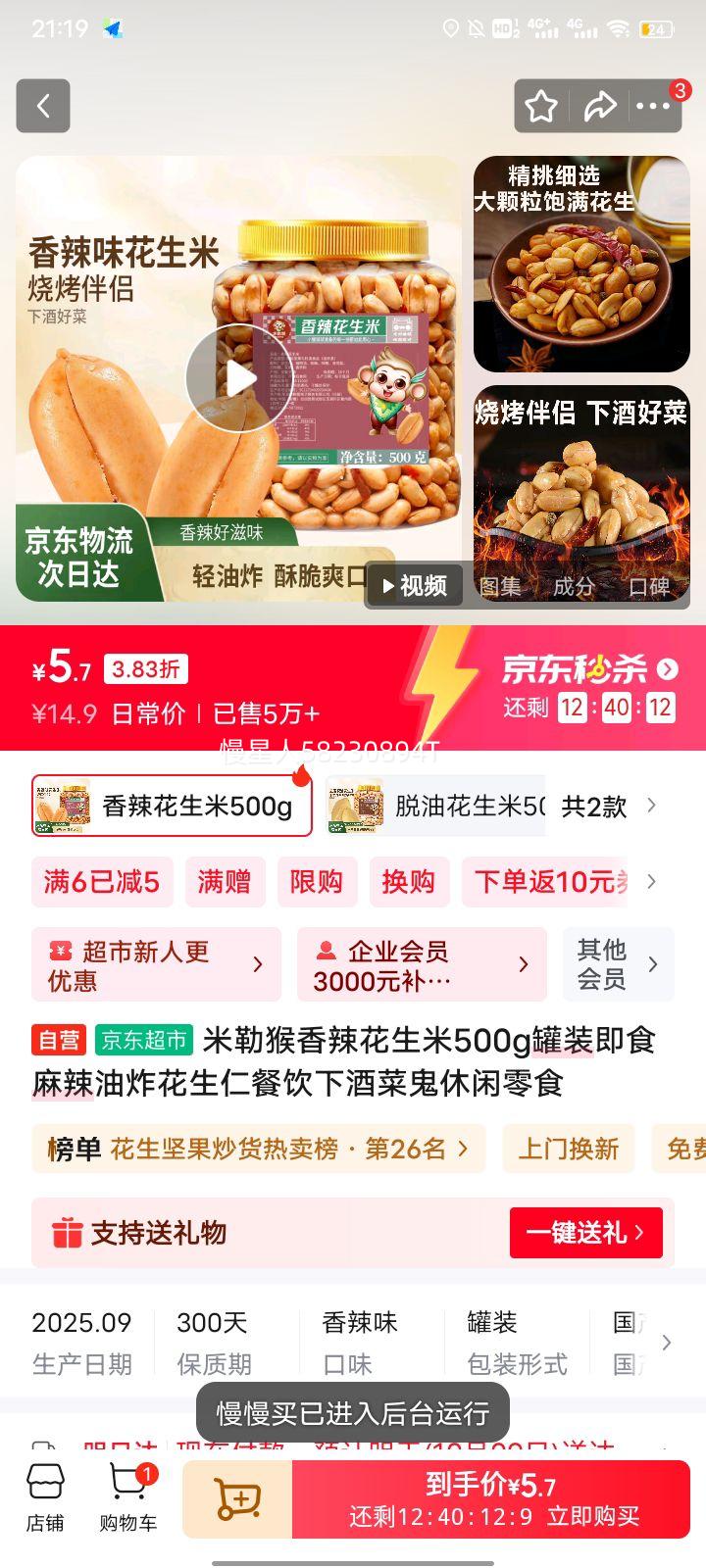Tap the 一键送礼 gift button
The height and width of the screenshot is (1568, 706).
point(585,1232)
